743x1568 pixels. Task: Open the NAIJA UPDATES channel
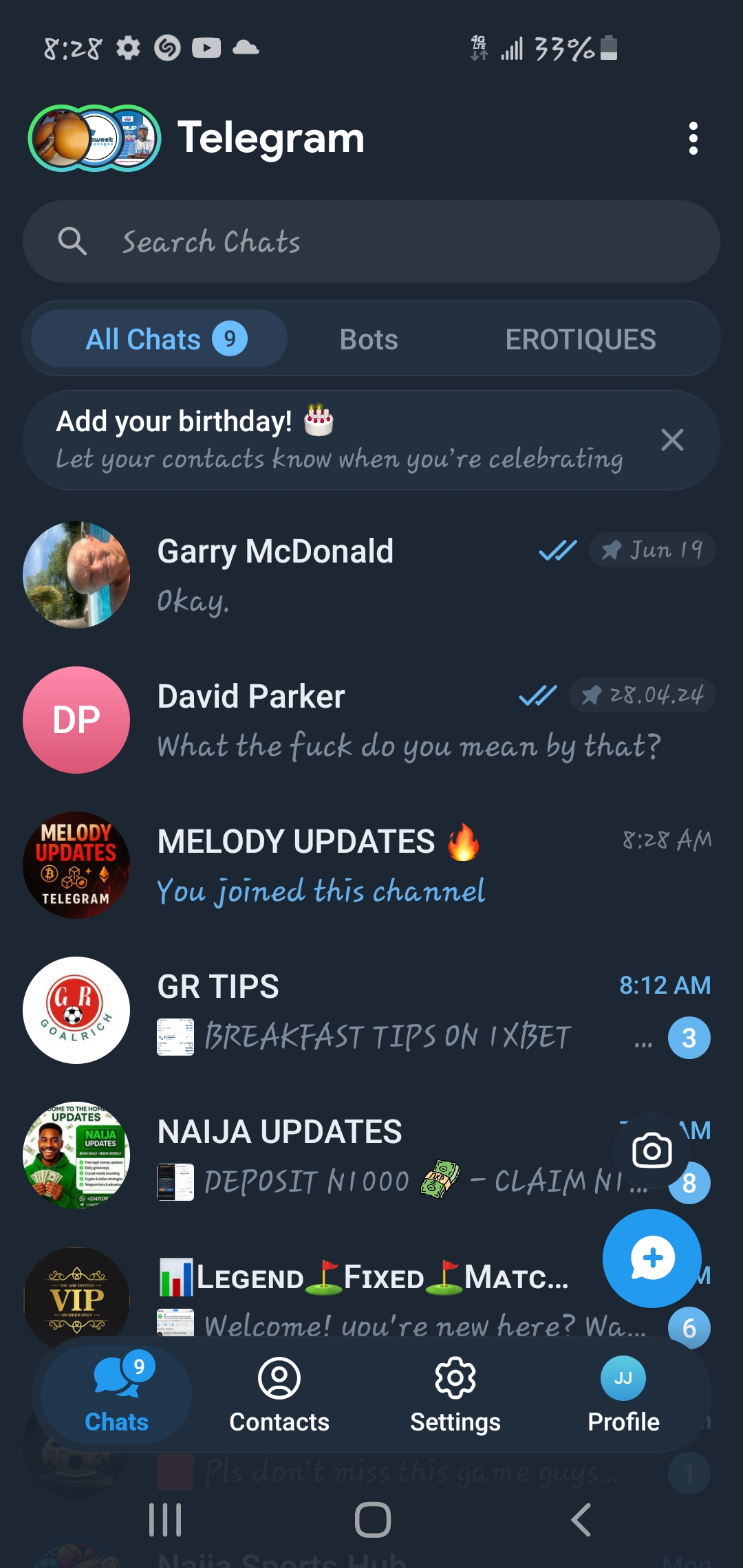click(344, 1155)
